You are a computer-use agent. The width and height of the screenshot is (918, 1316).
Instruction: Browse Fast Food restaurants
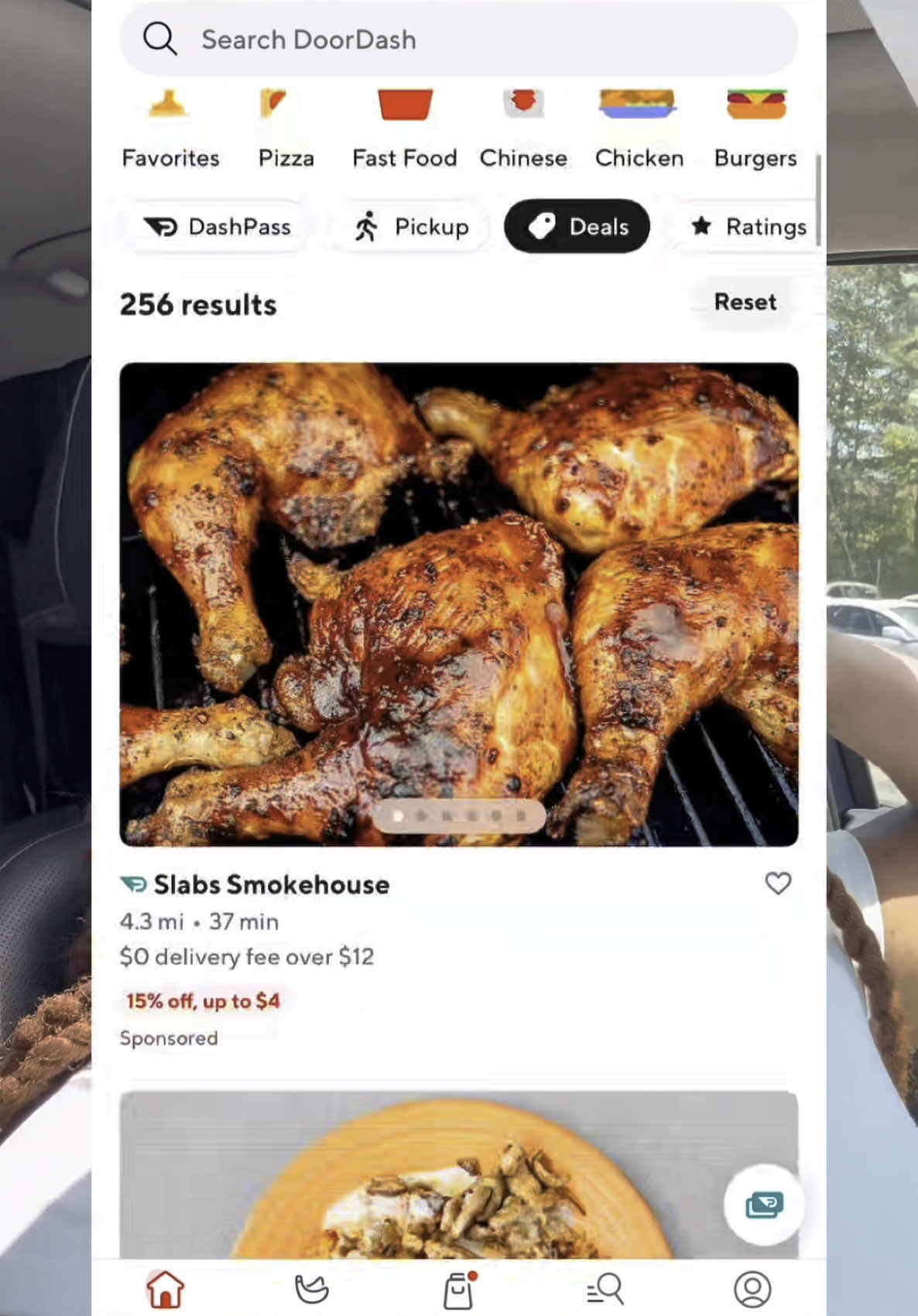coord(404,124)
